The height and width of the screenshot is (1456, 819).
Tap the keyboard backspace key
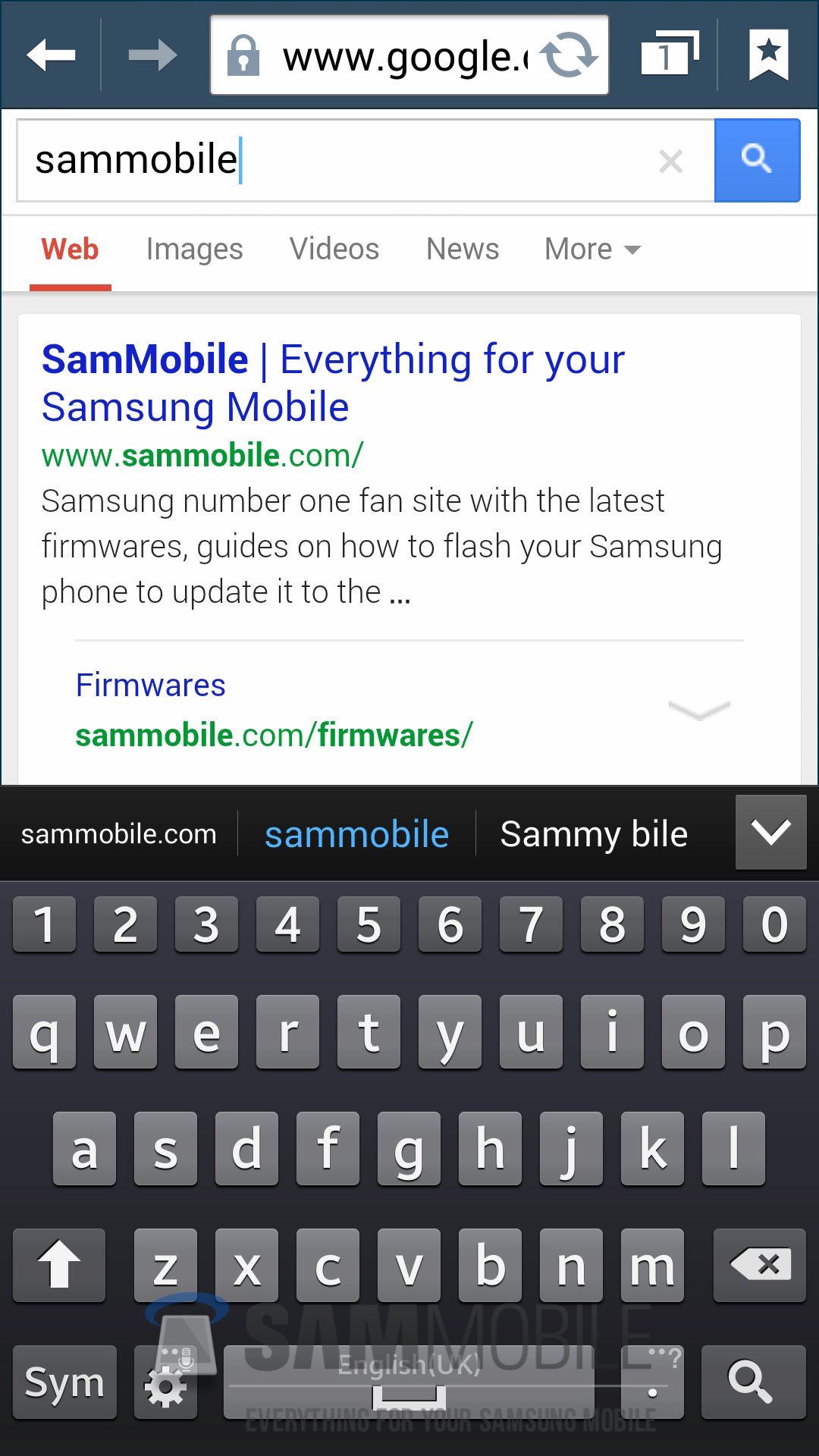pos(759,1265)
